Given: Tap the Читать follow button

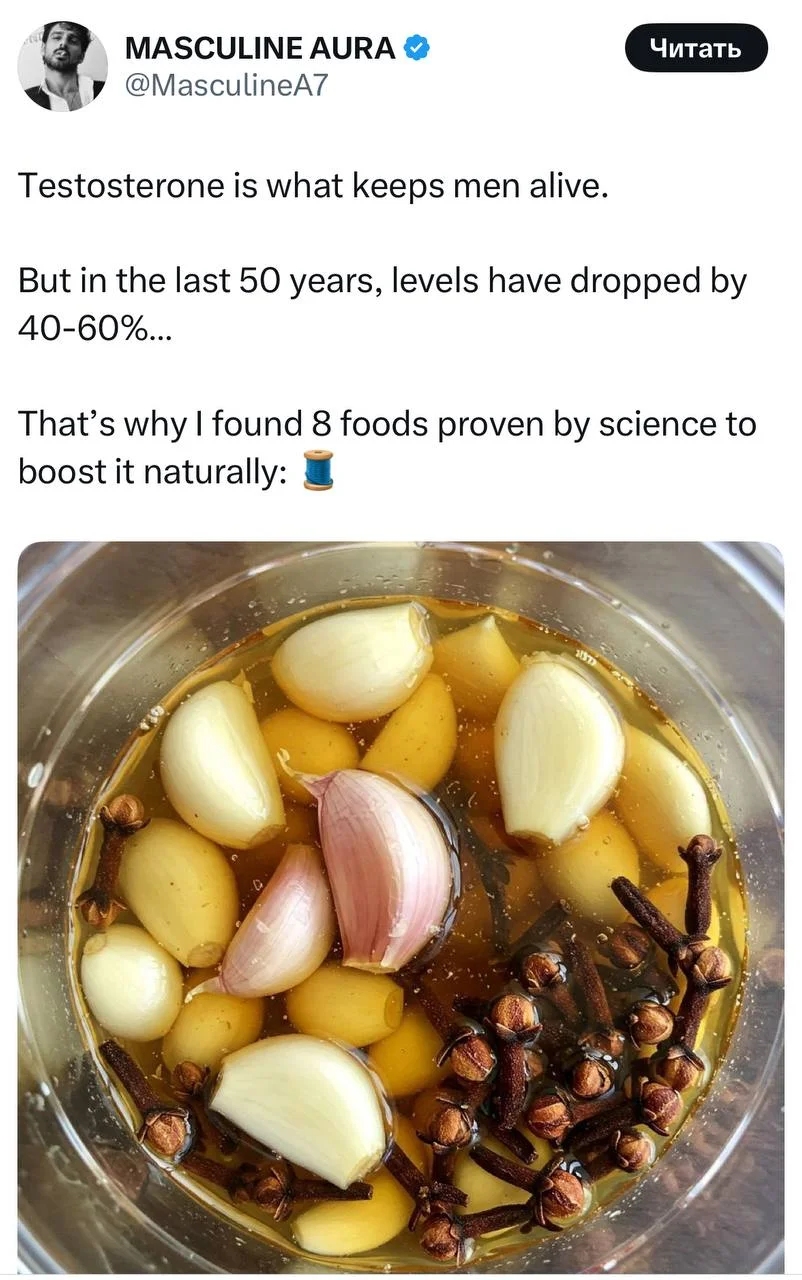Looking at the screenshot, I should [695, 48].
